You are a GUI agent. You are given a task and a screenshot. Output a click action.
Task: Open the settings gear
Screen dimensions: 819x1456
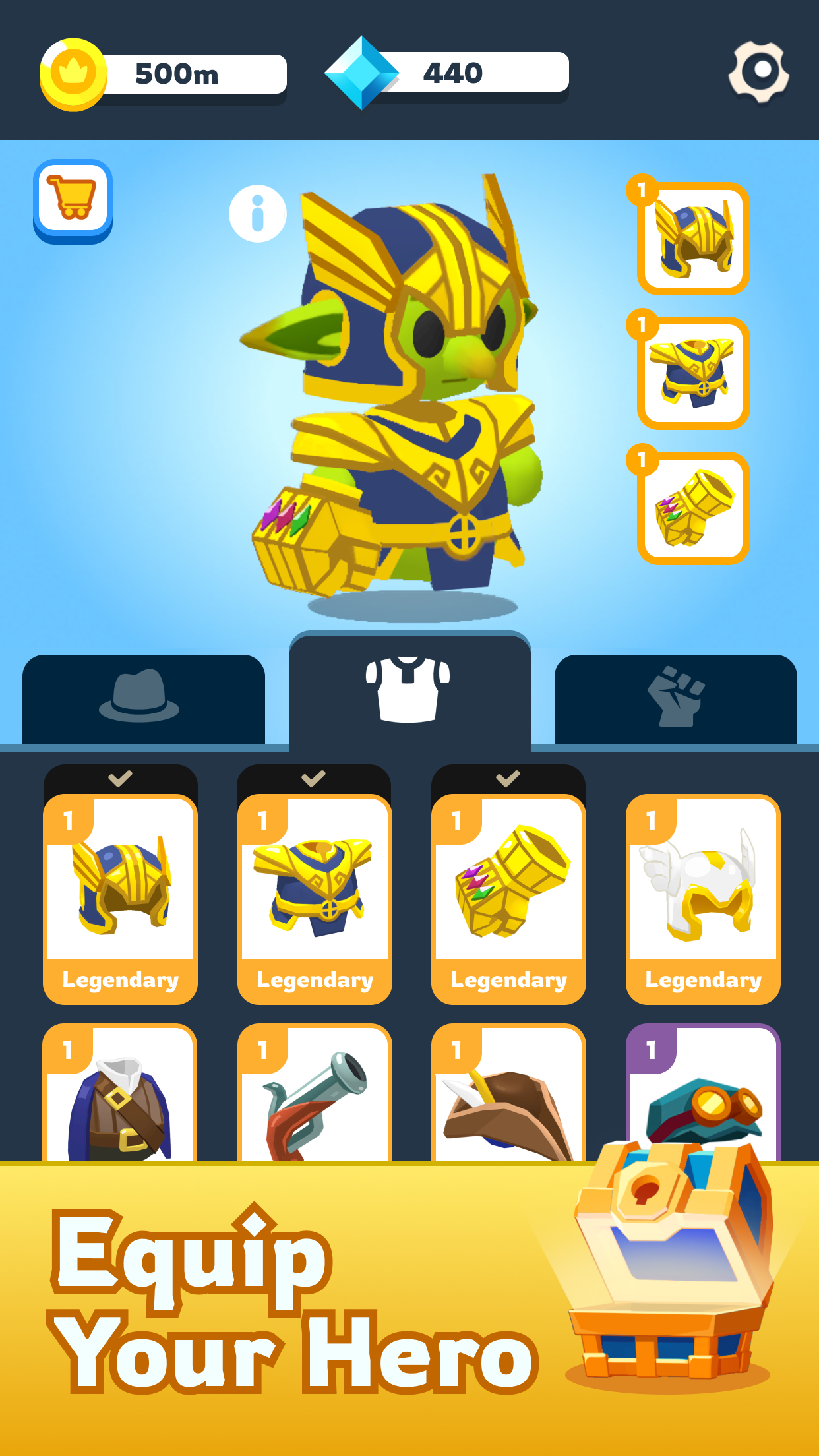(x=759, y=73)
